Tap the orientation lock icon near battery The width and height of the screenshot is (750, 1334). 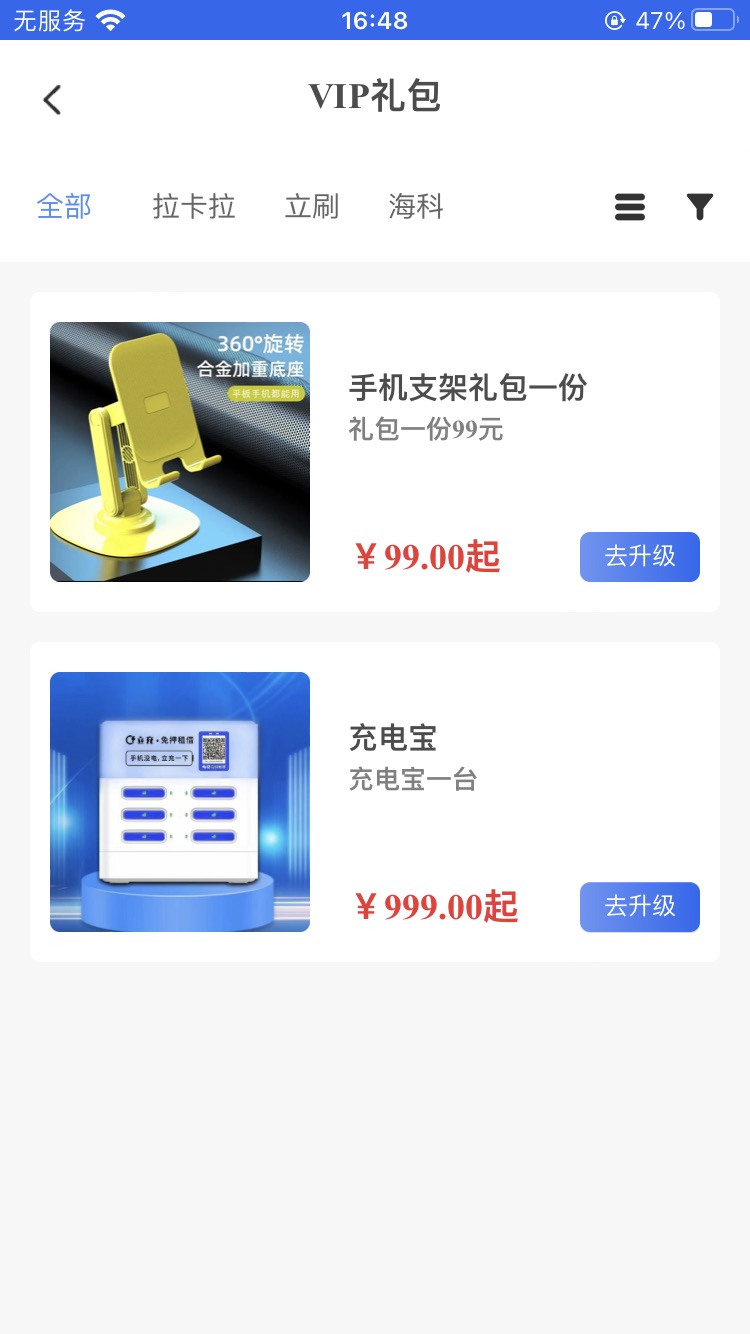(615, 19)
